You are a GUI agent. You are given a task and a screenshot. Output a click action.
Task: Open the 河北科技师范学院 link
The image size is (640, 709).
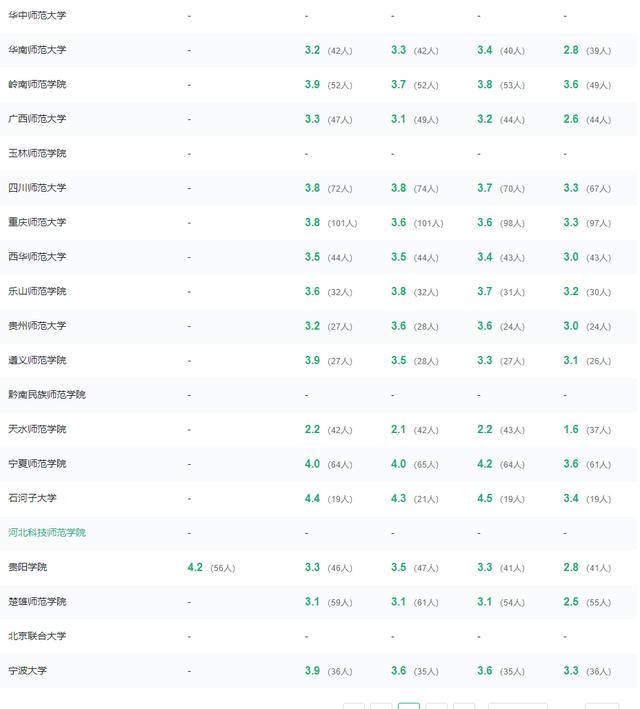(47, 533)
